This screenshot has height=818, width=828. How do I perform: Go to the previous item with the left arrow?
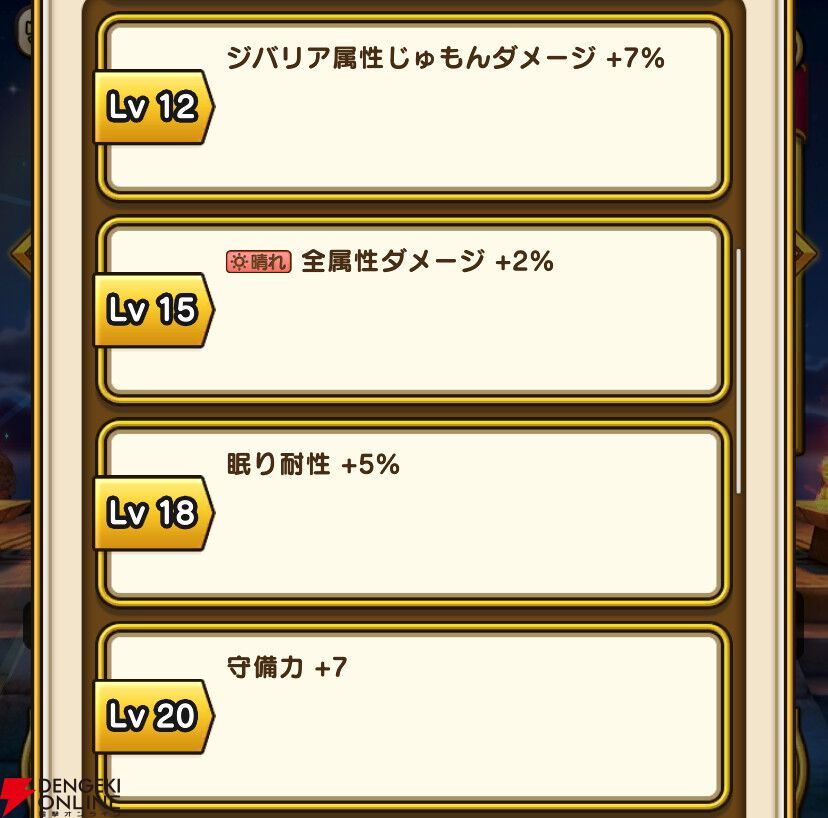(x=21, y=253)
